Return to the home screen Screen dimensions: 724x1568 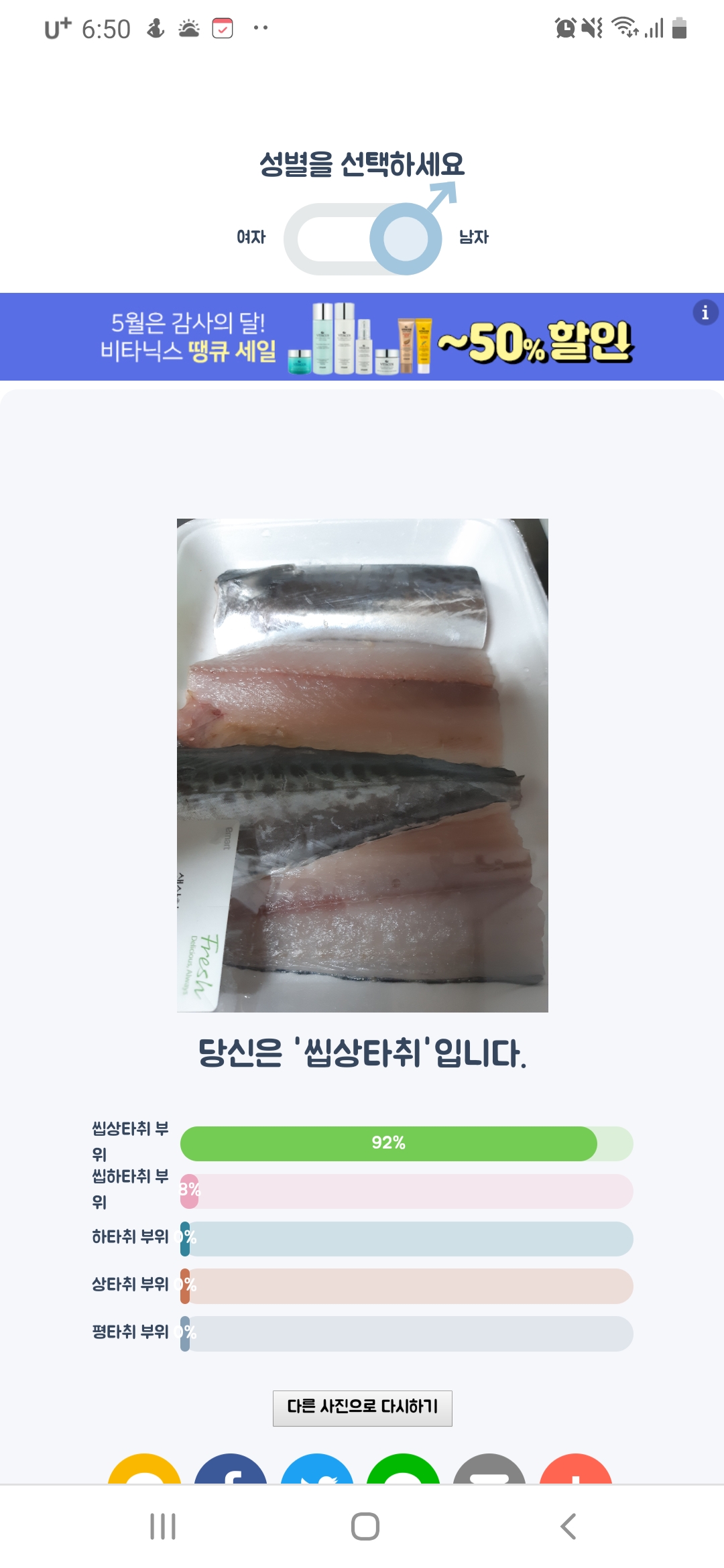(x=365, y=1526)
